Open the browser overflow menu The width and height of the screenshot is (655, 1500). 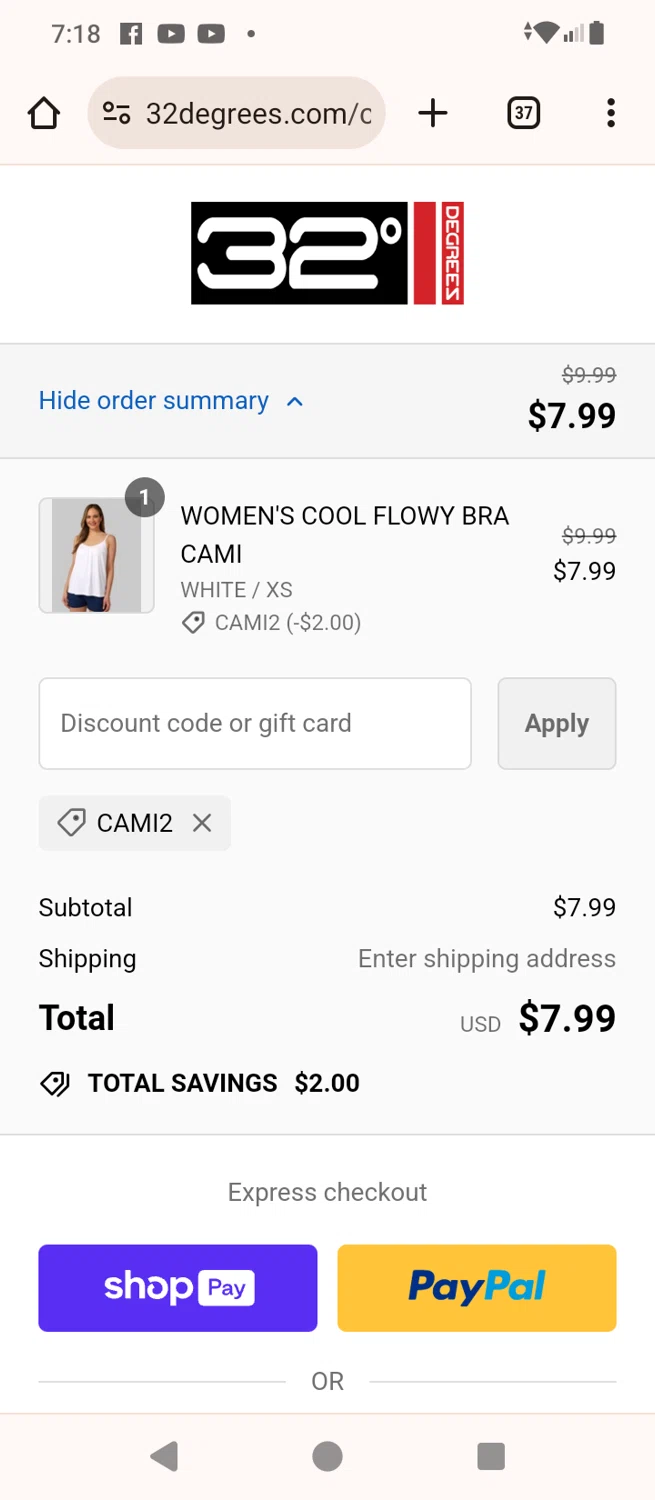(610, 114)
